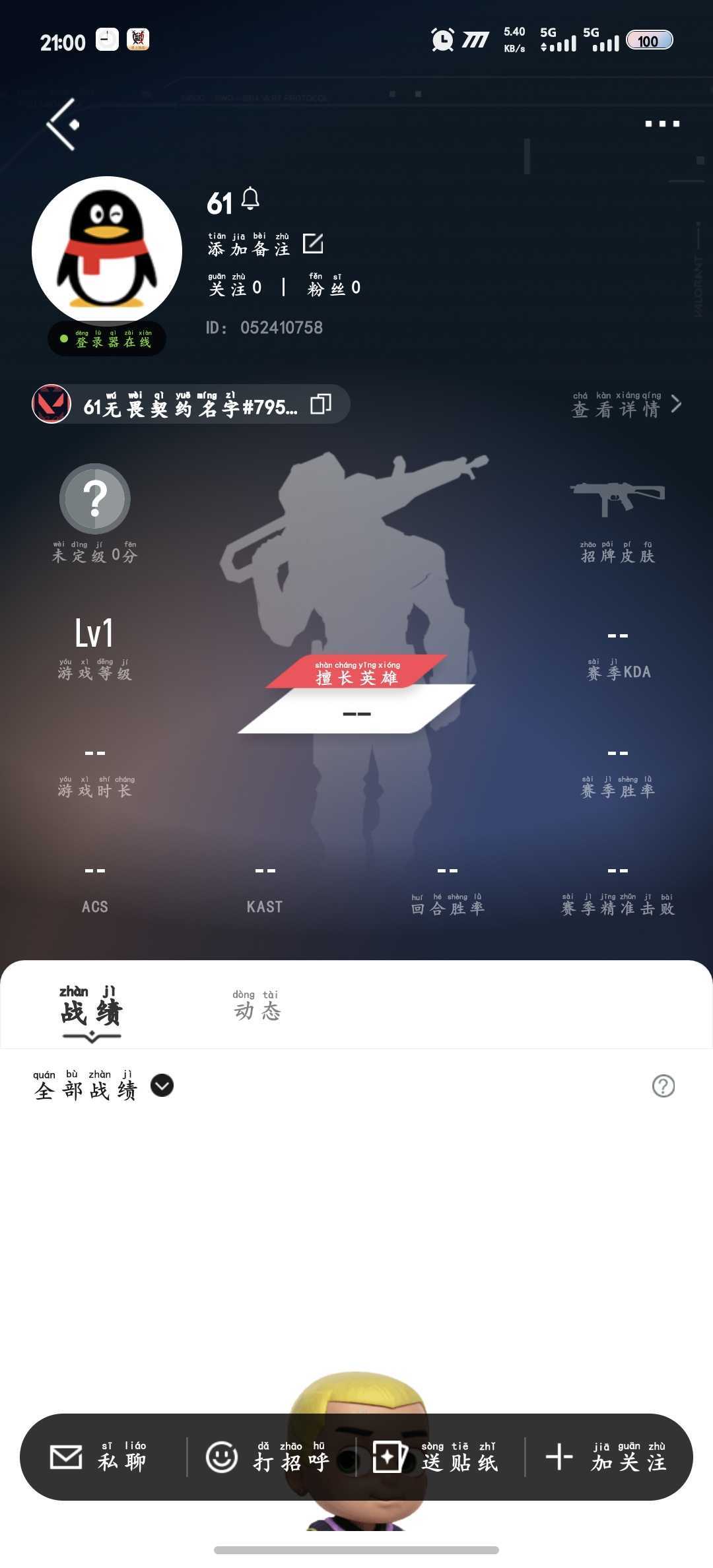View the 粉丝 0 fans list
Image resolution: width=713 pixels, height=1568 pixels.
pyautogui.click(x=334, y=285)
